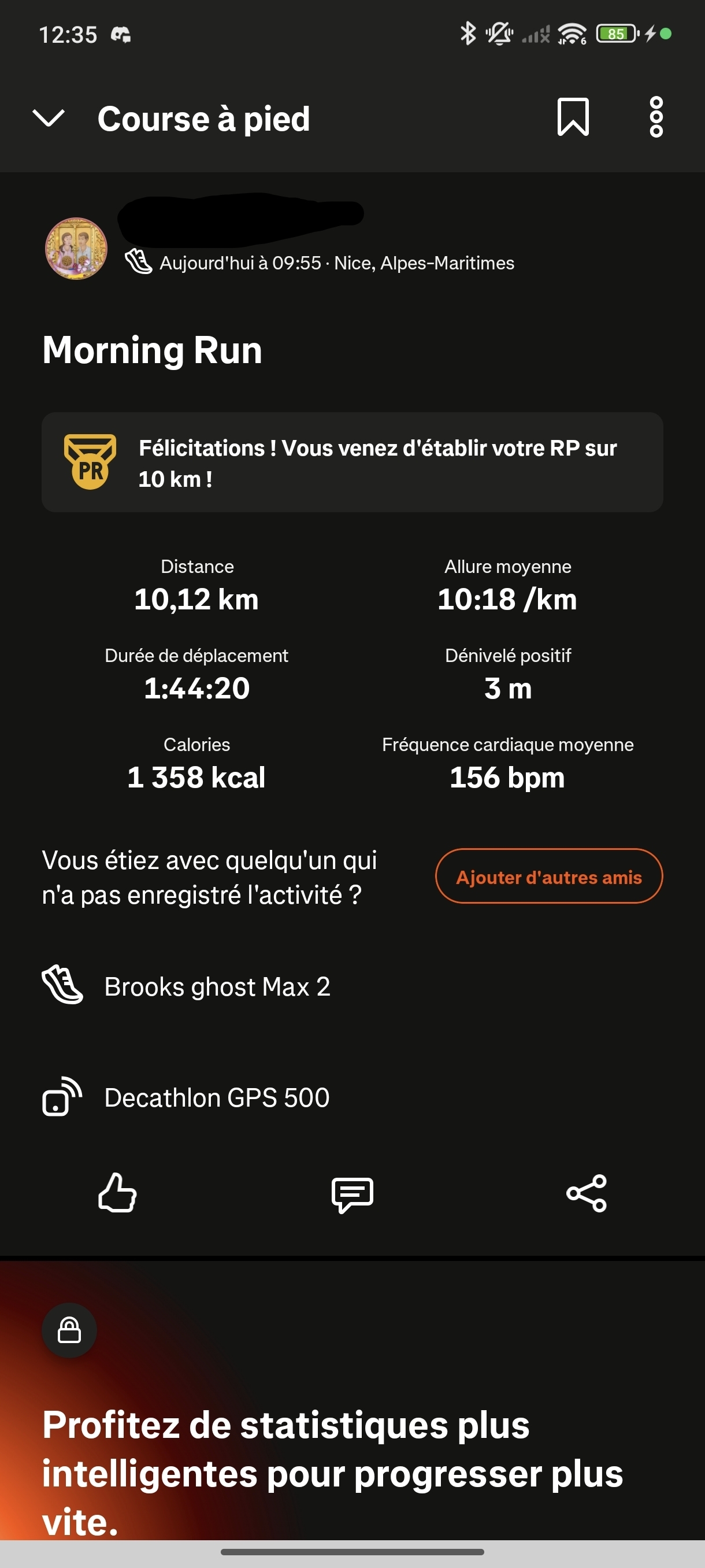Bookmark this running activity

click(573, 117)
